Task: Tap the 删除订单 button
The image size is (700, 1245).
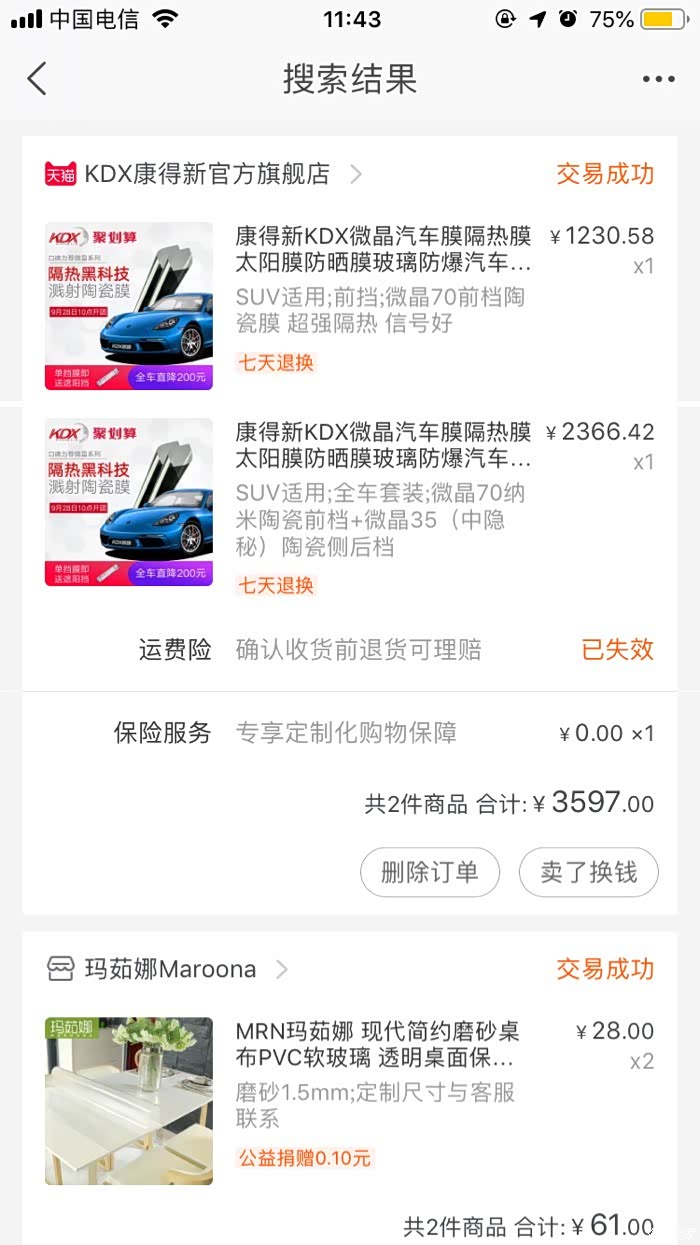Action: point(430,872)
